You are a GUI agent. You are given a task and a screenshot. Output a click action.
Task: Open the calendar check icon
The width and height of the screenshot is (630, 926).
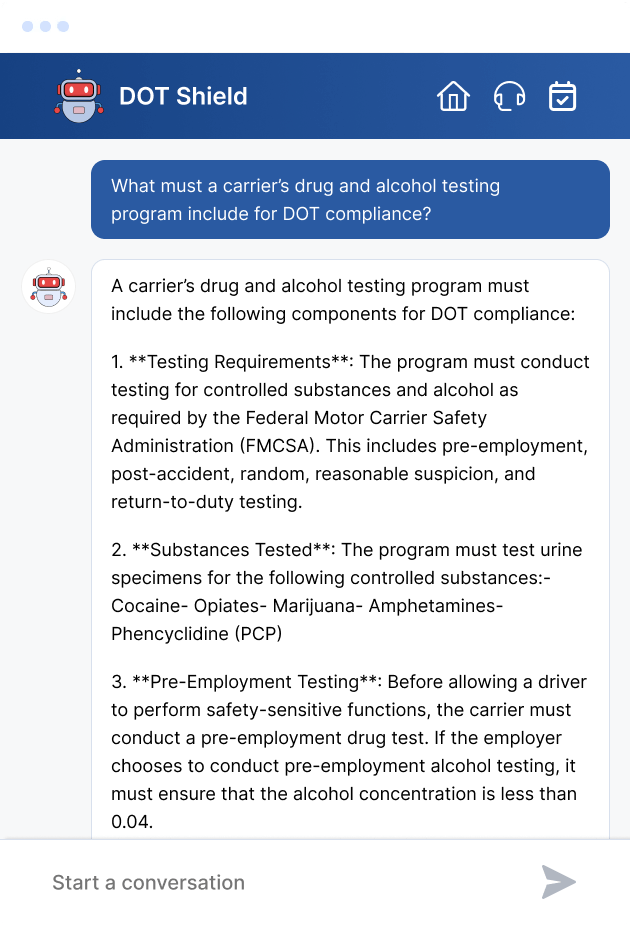[563, 96]
